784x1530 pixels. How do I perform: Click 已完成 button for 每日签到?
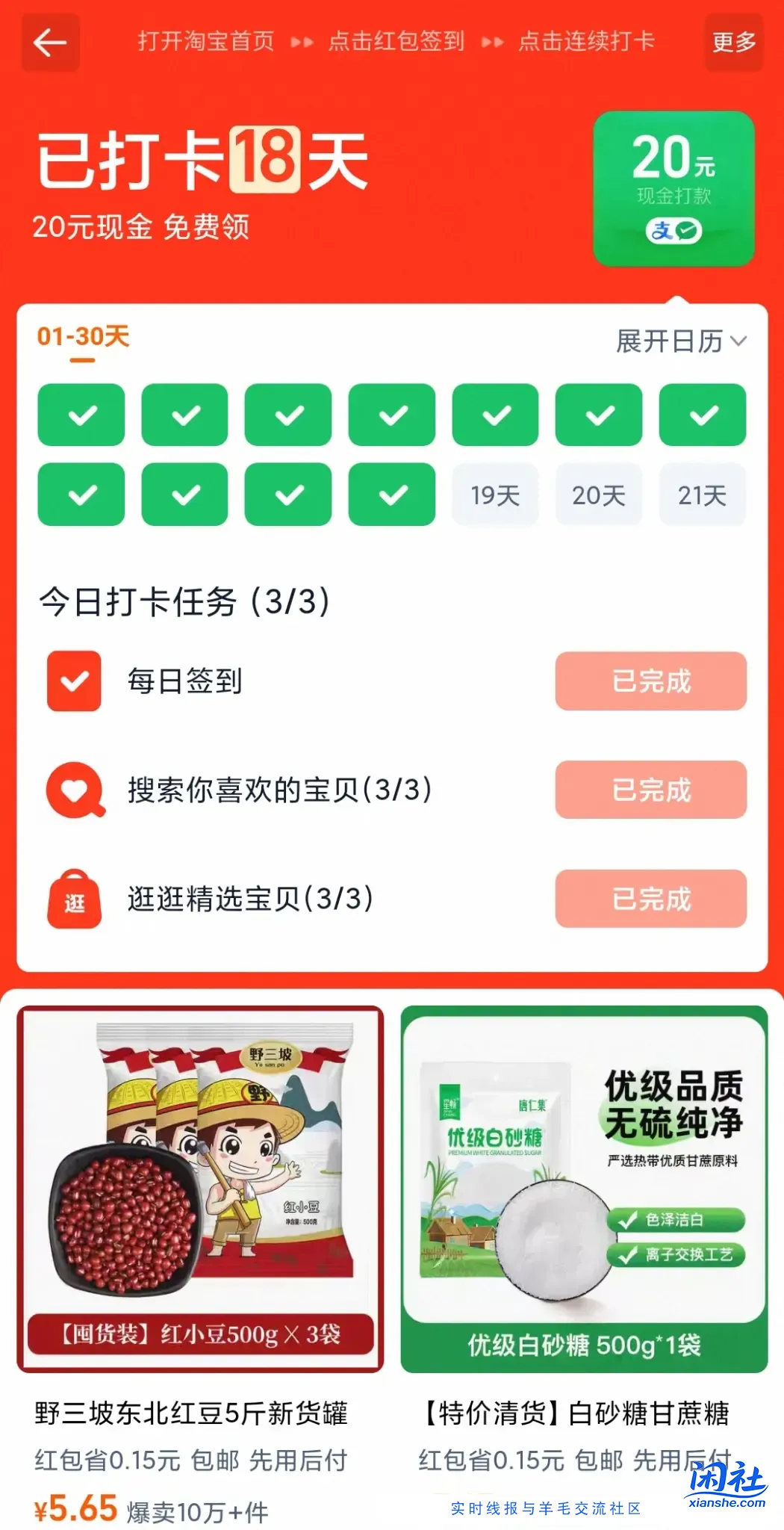click(650, 682)
